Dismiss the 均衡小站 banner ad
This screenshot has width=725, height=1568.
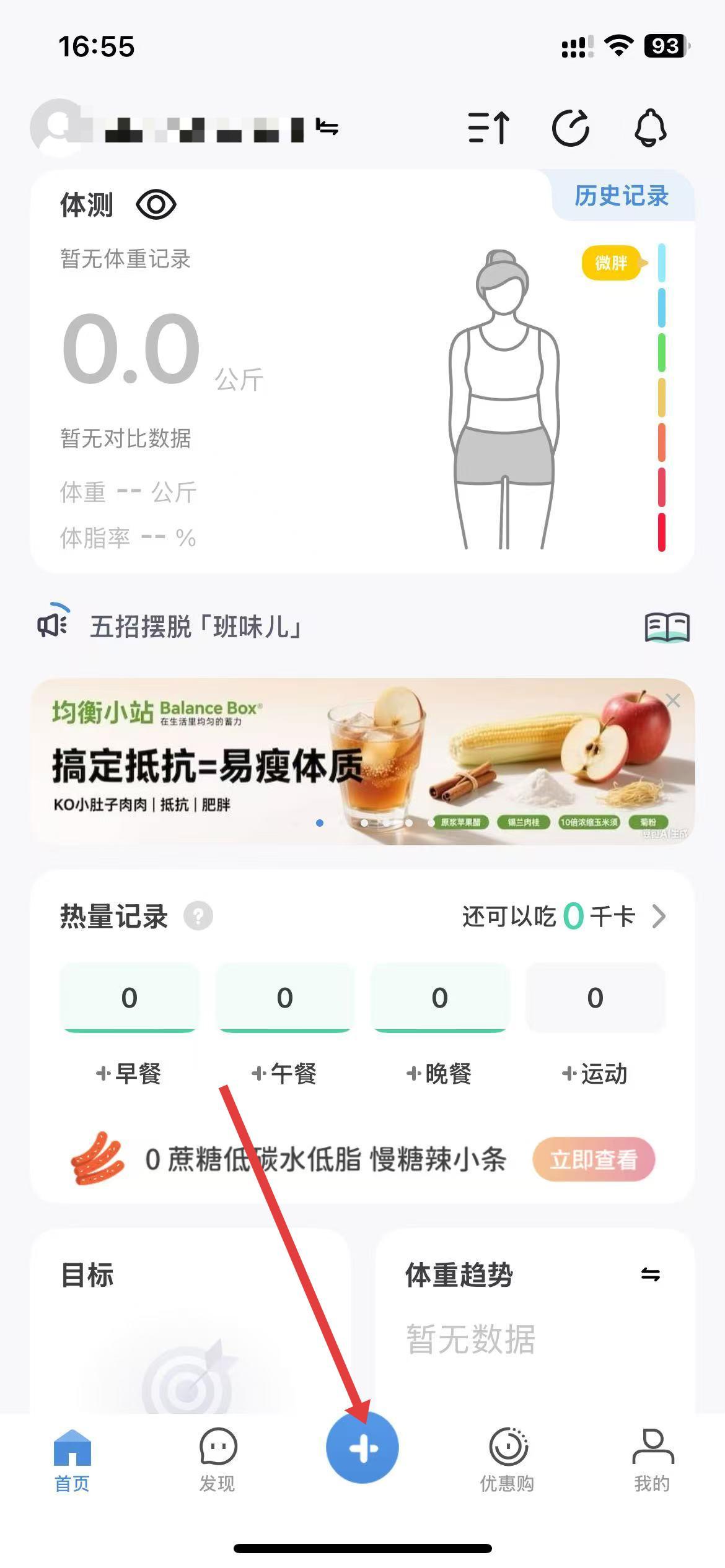click(673, 700)
